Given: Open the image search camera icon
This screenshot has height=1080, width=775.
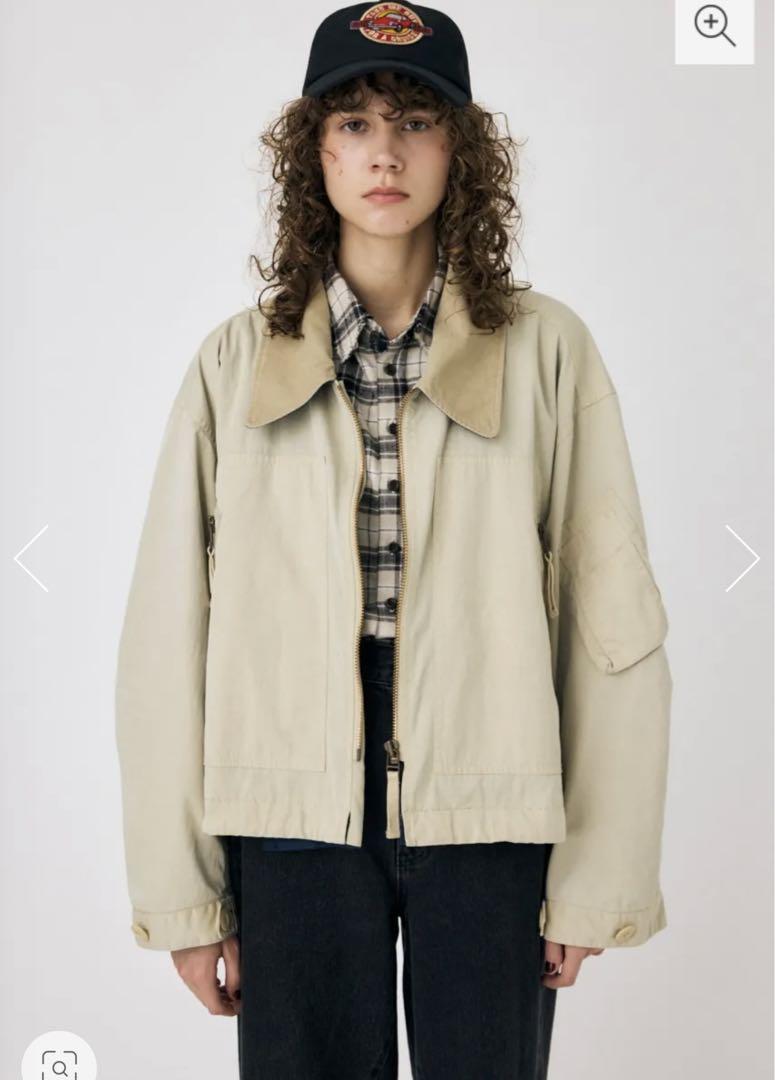Looking at the screenshot, I should (x=59, y=1062).
